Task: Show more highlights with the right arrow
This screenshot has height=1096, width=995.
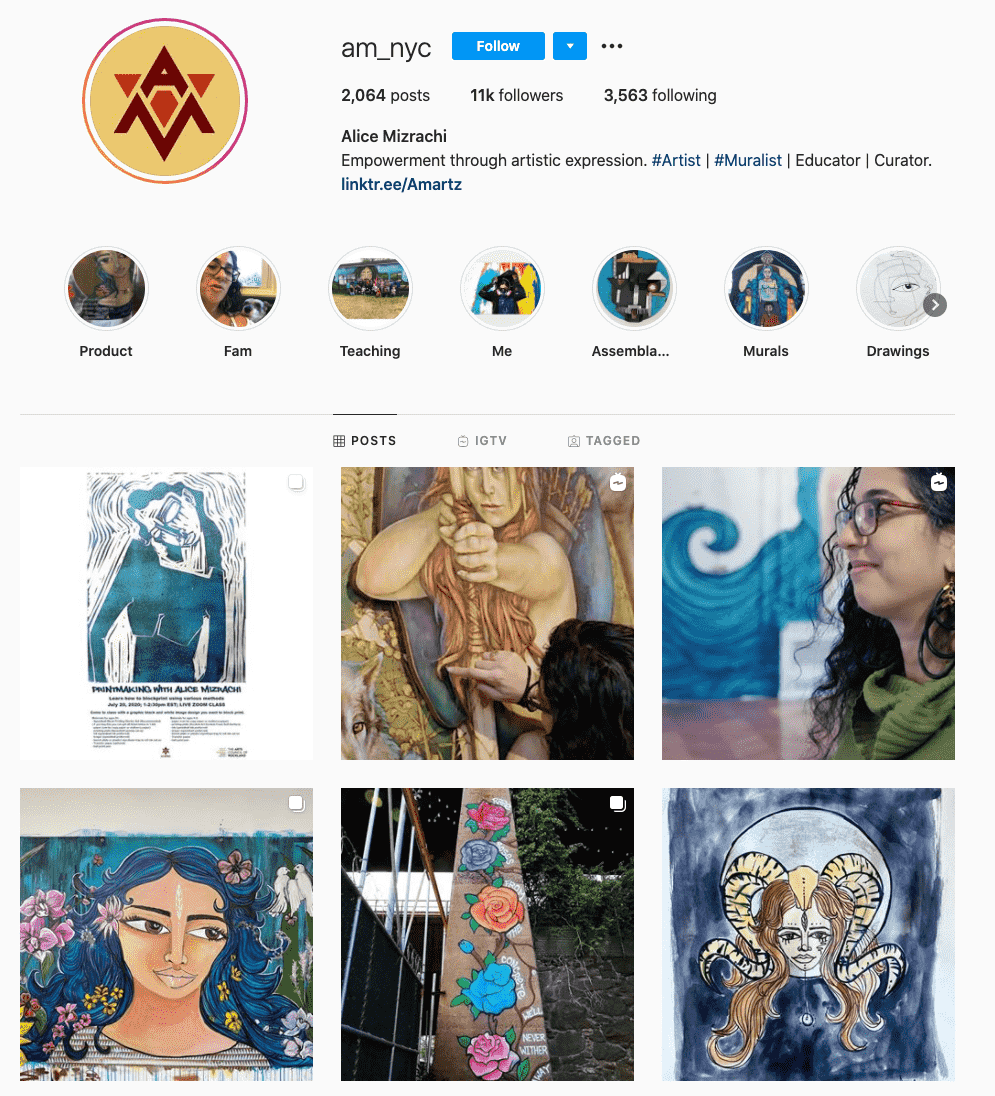Action: coord(934,305)
